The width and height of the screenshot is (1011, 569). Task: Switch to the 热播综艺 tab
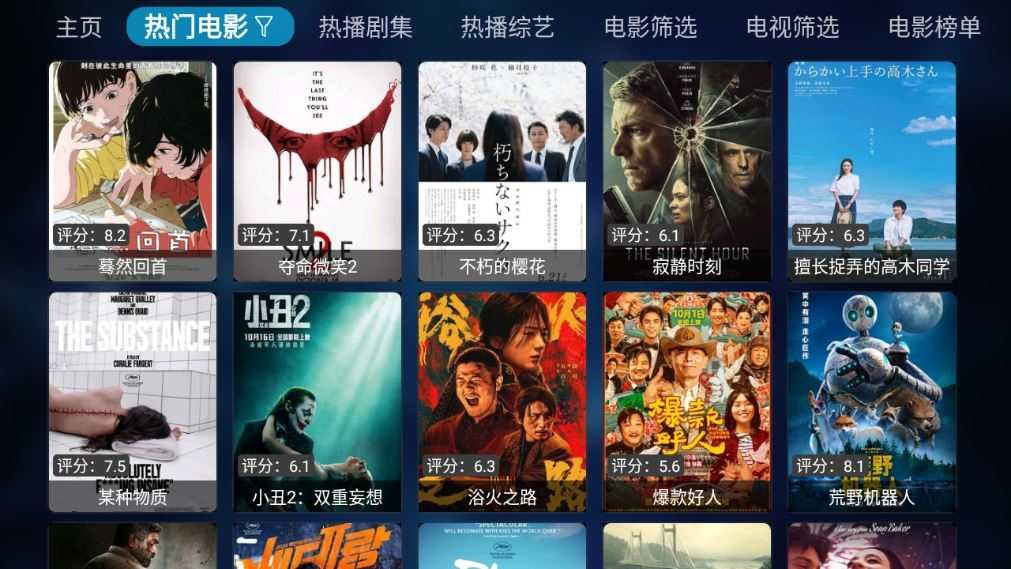point(507,27)
